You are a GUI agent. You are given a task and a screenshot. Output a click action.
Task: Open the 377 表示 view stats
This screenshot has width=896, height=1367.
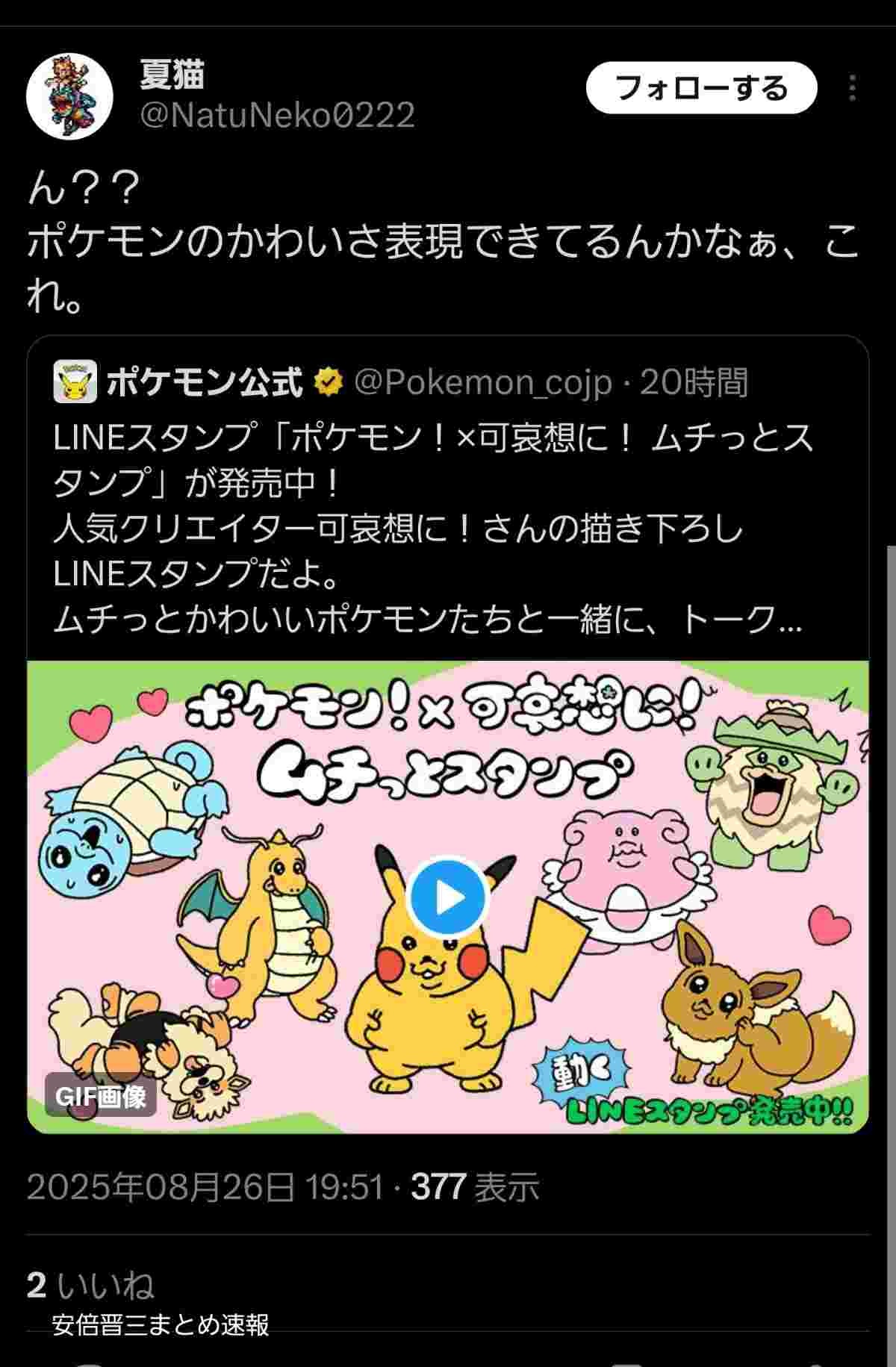(x=475, y=1186)
